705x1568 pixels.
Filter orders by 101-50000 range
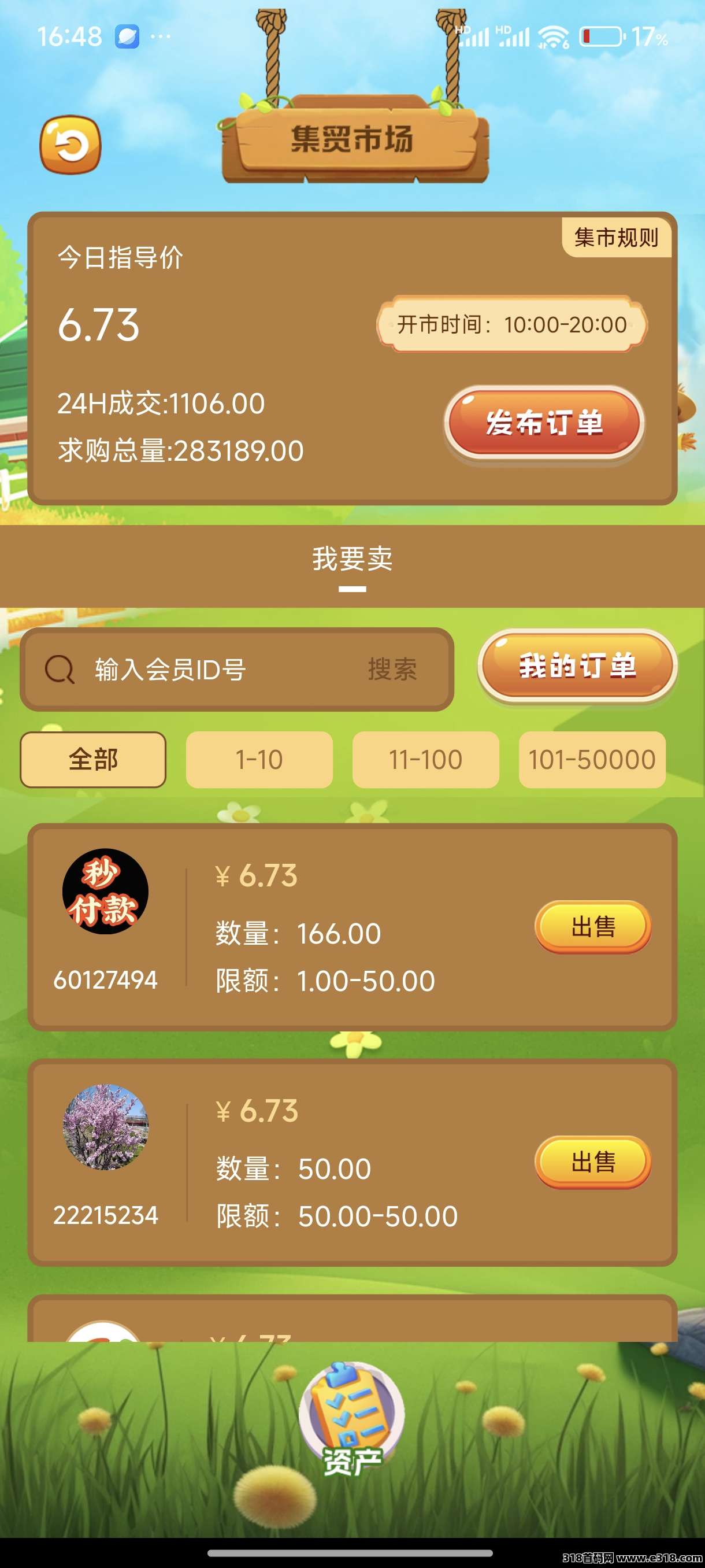(592, 760)
